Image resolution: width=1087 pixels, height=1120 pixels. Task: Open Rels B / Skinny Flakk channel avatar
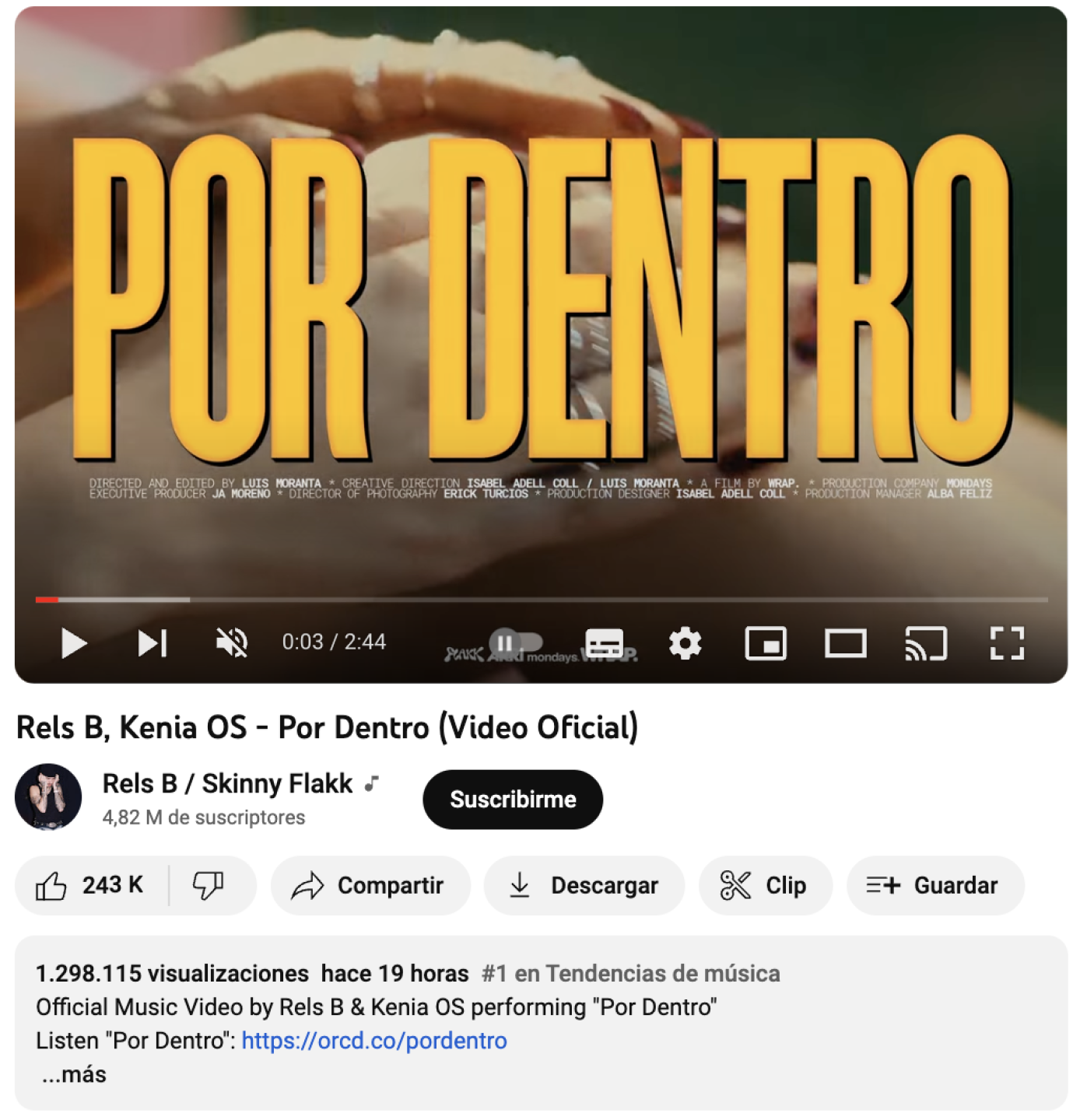[x=48, y=797]
